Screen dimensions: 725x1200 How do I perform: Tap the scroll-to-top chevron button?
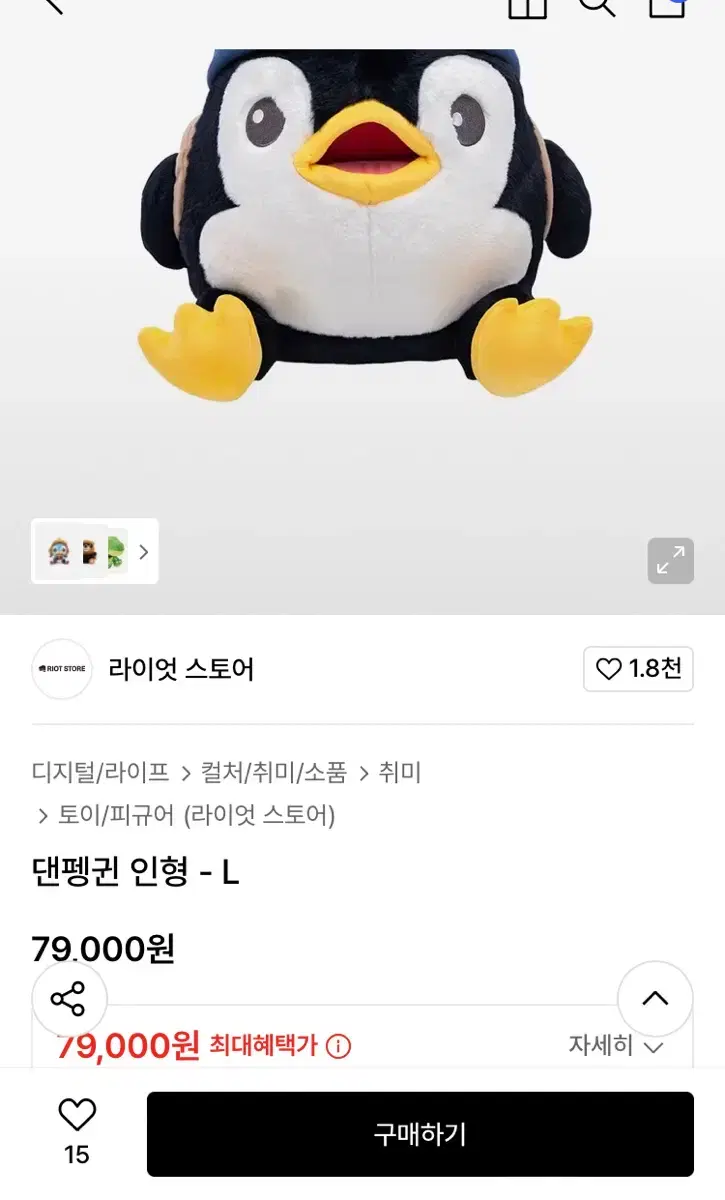[655, 999]
